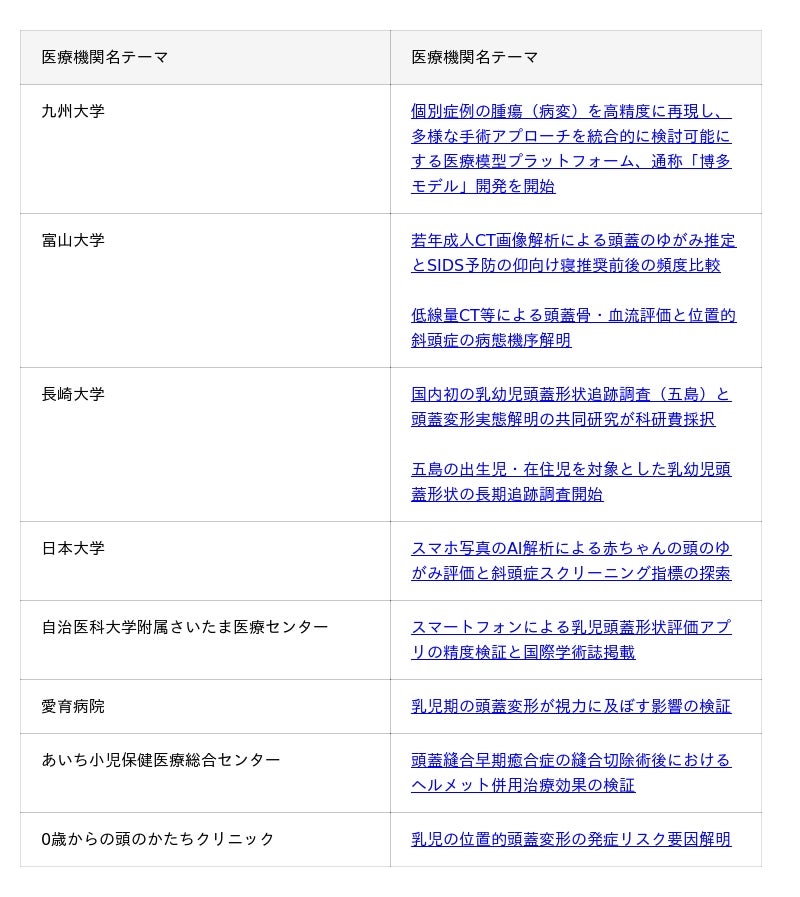
Task: Open the 若年成人CT画像解析 link
Action: click(x=572, y=240)
